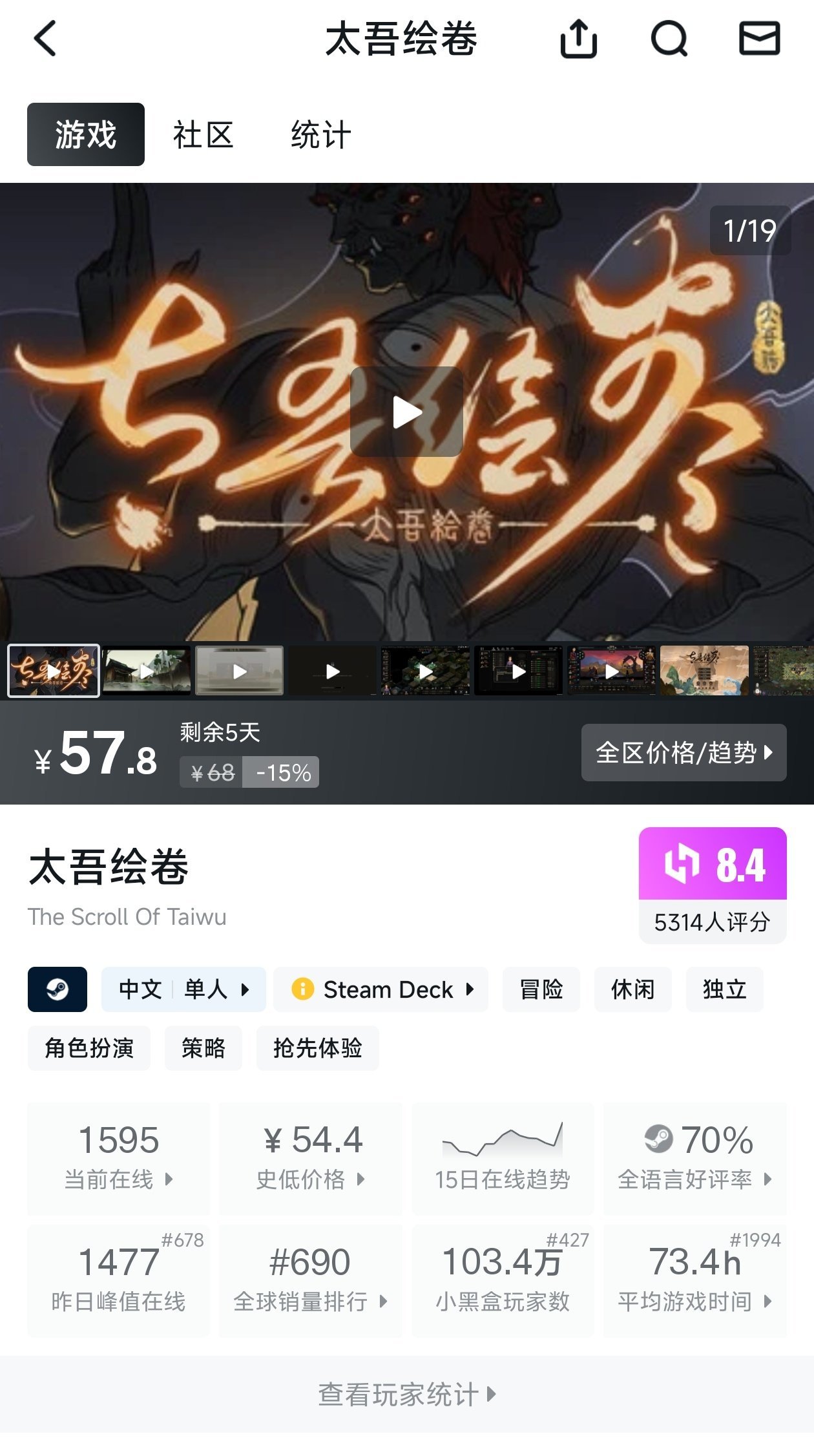814x1456 pixels.
Task: Select the 冒险 genre tag
Action: tap(541, 989)
